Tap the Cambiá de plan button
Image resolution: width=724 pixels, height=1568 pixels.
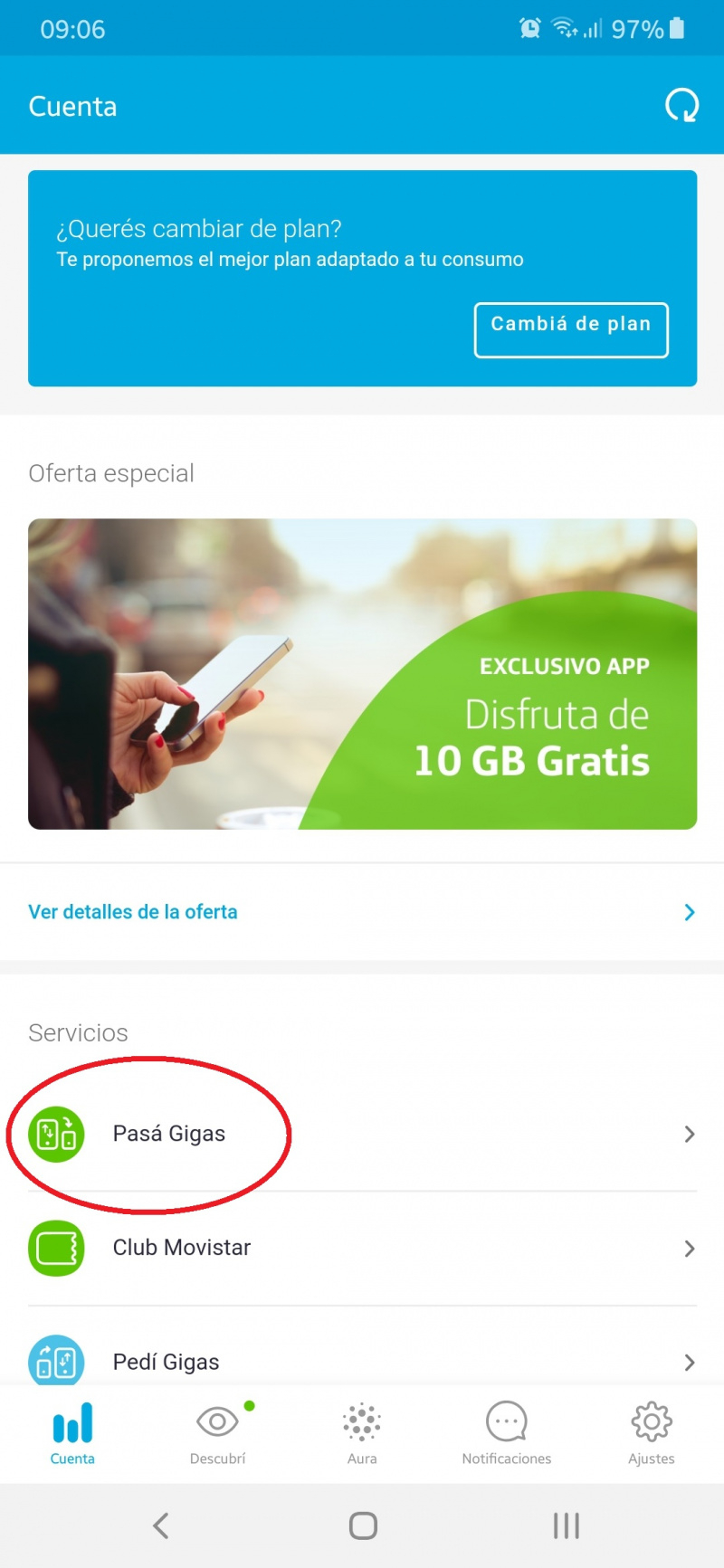(x=571, y=329)
